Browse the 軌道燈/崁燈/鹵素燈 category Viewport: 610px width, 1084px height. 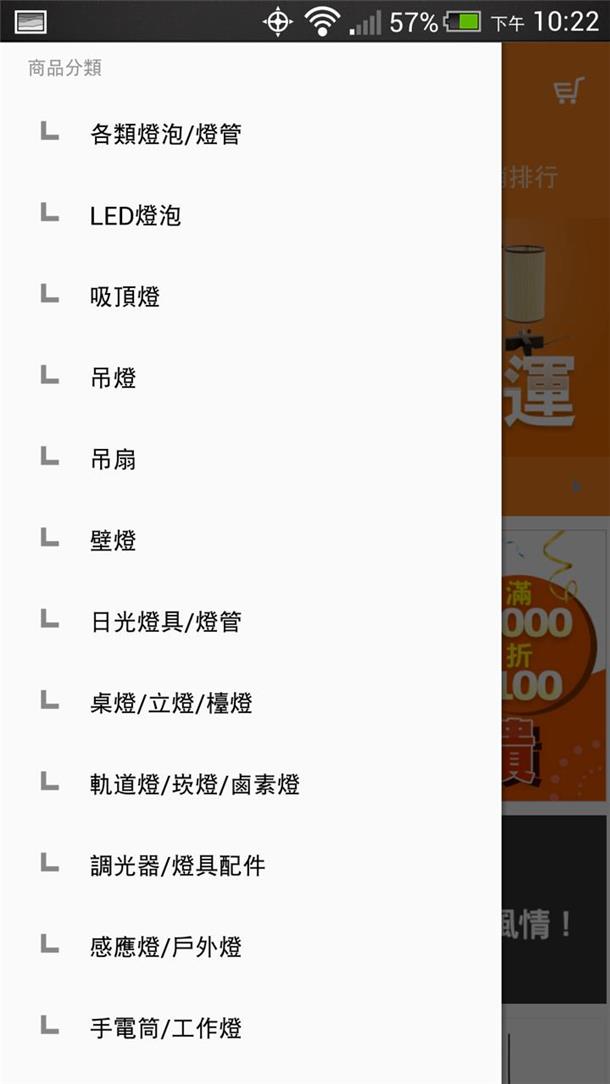coord(250,785)
